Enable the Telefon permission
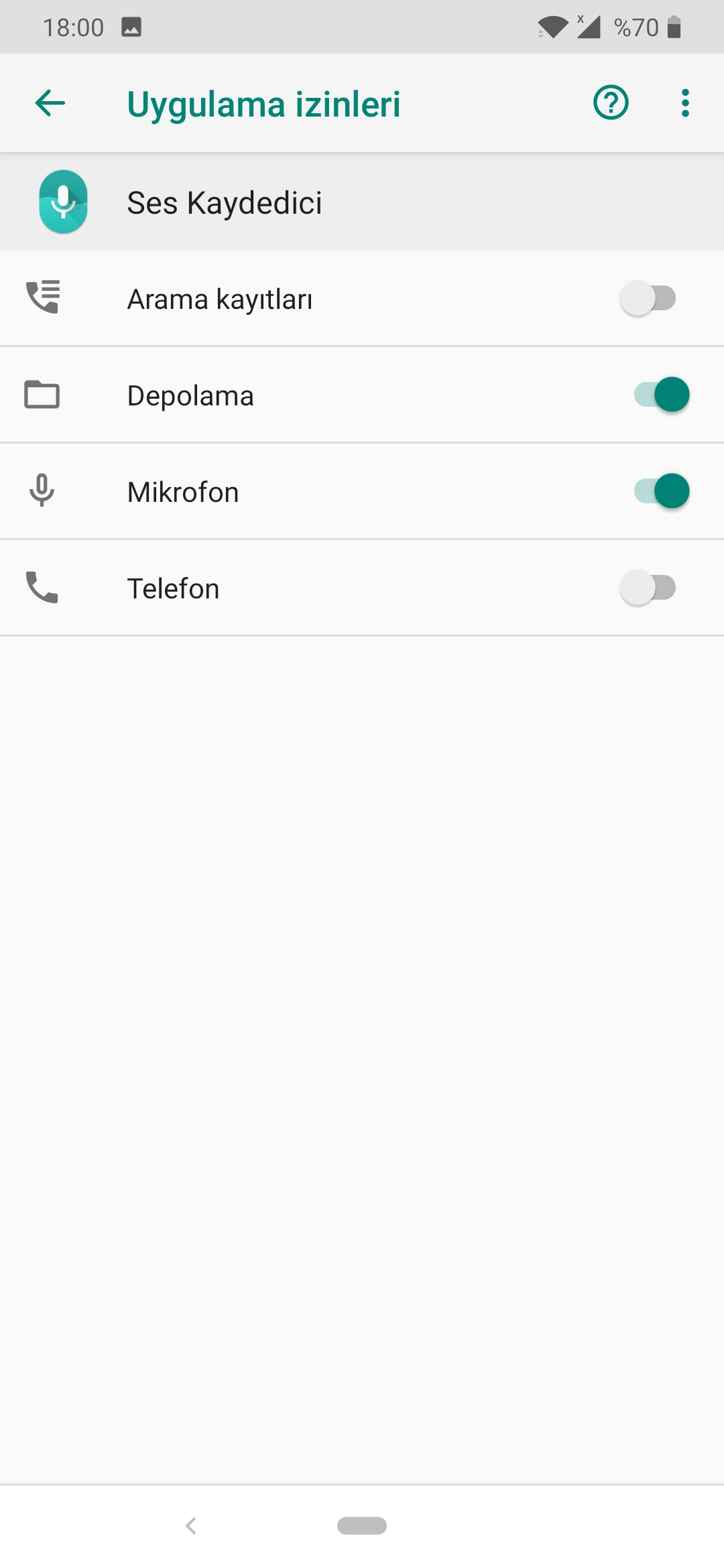The image size is (724, 1568). tap(648, 588)
